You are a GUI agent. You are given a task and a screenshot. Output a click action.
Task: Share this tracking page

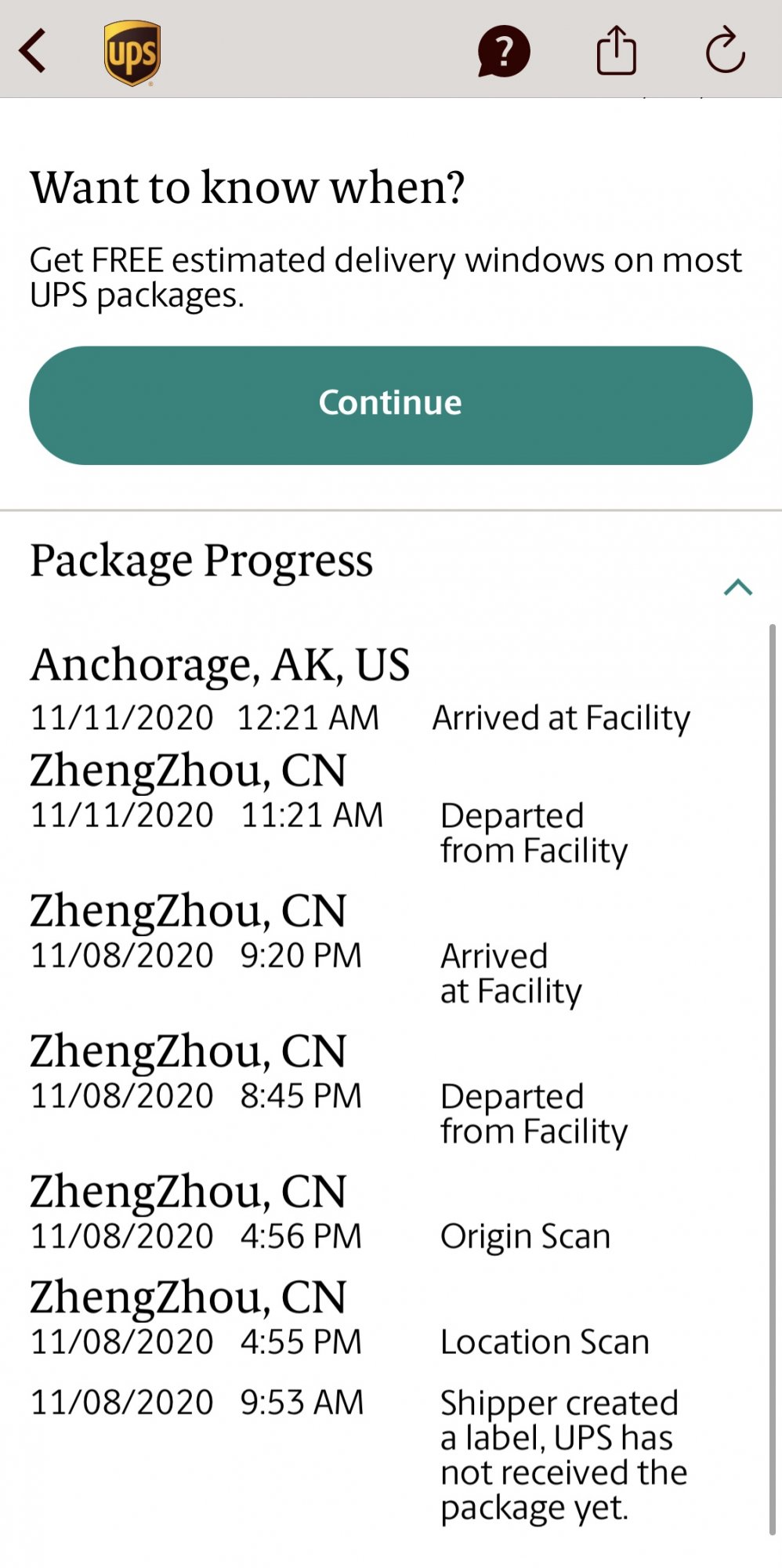[616, 52]
